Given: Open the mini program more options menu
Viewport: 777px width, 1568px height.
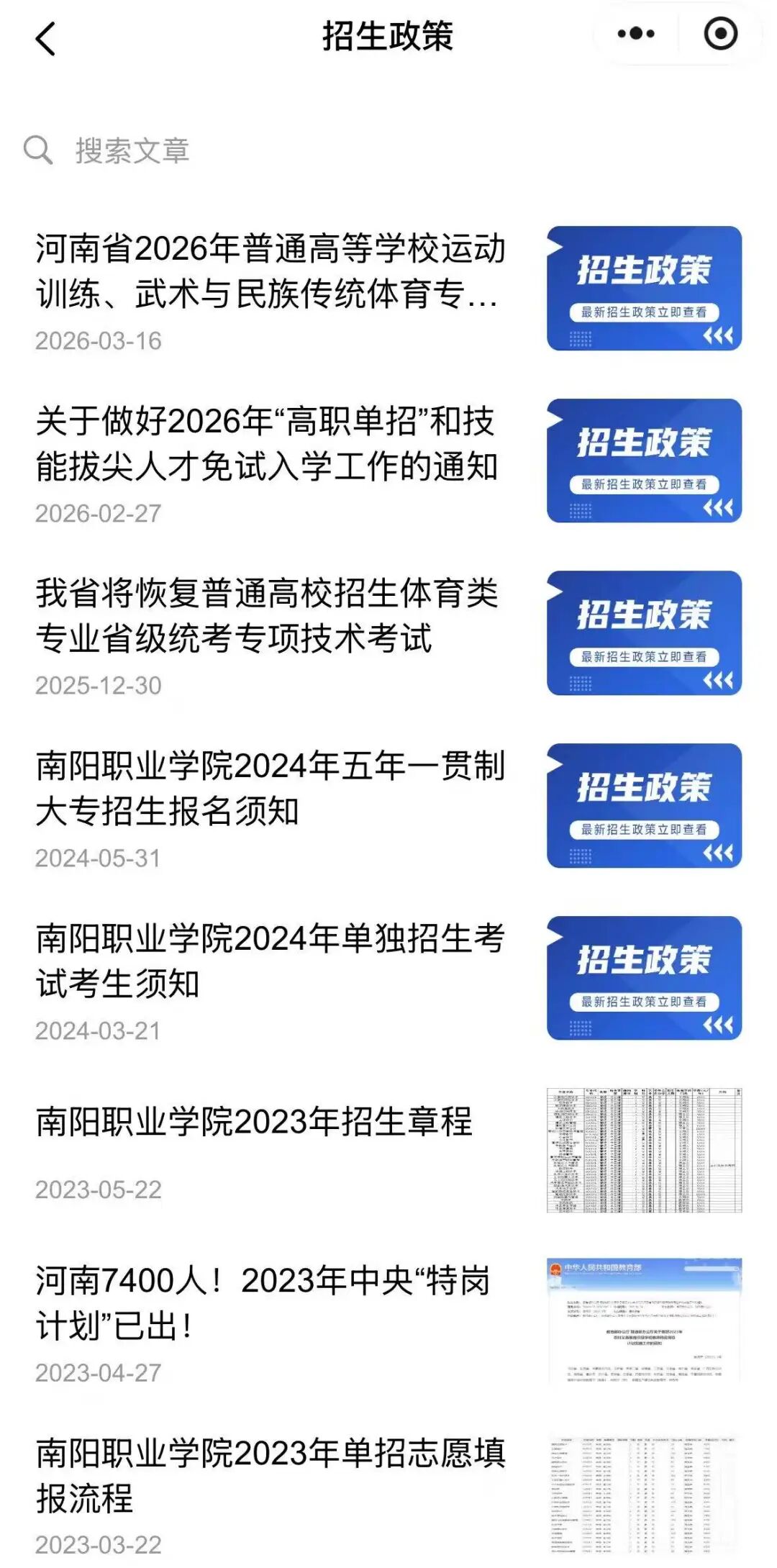Looking at the screenshot, I should (636, 34).
